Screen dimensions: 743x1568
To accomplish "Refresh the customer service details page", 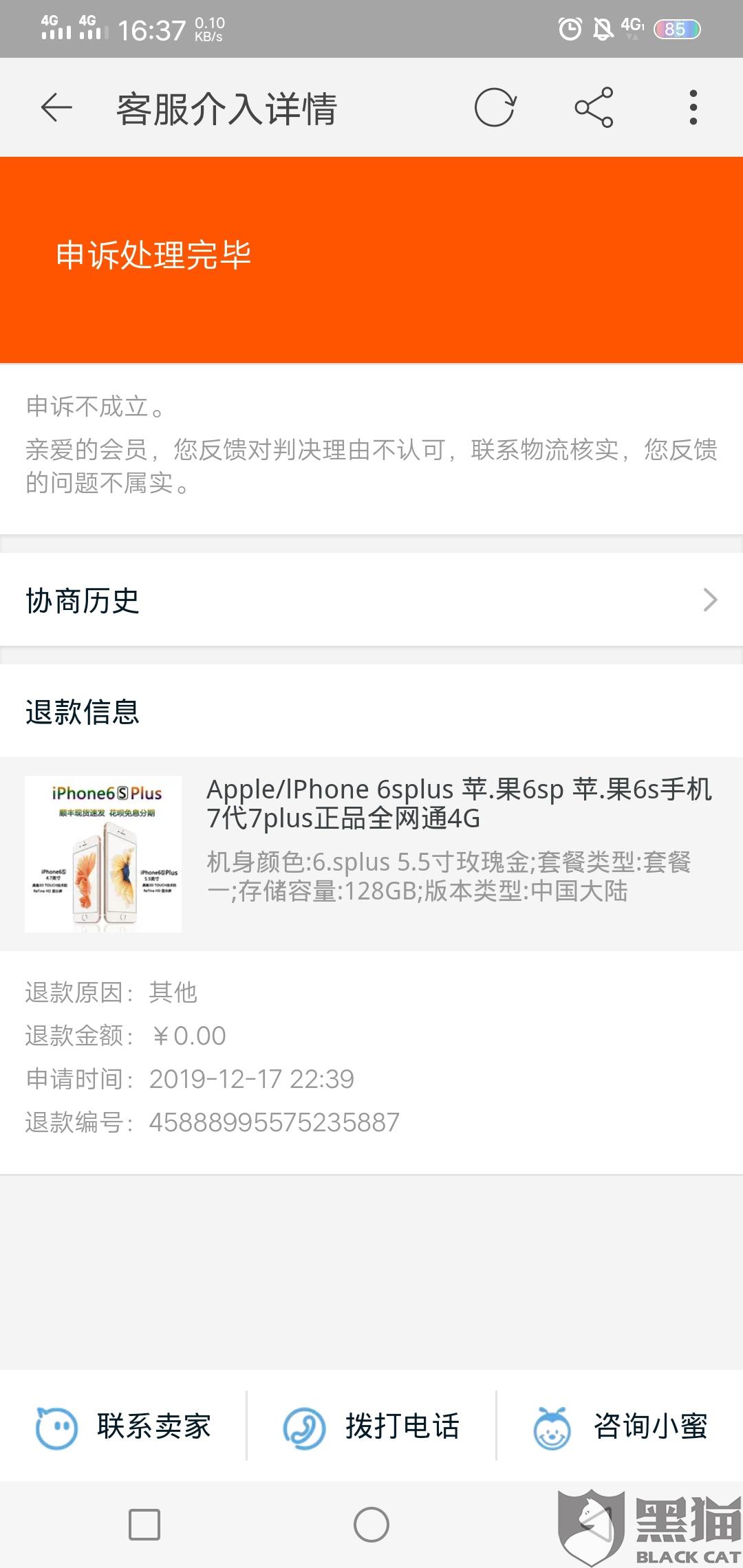I will (x=495, y=108).
